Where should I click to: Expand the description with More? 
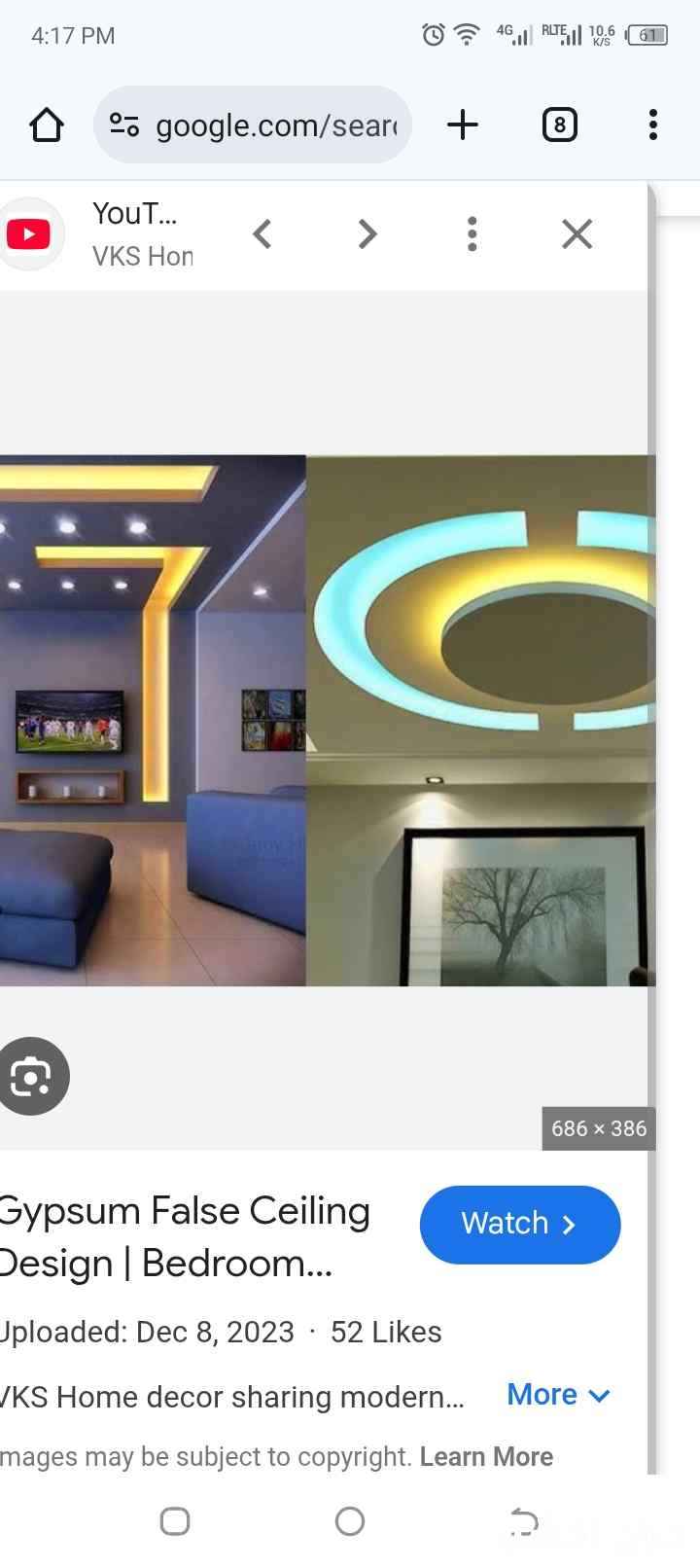558,1395
